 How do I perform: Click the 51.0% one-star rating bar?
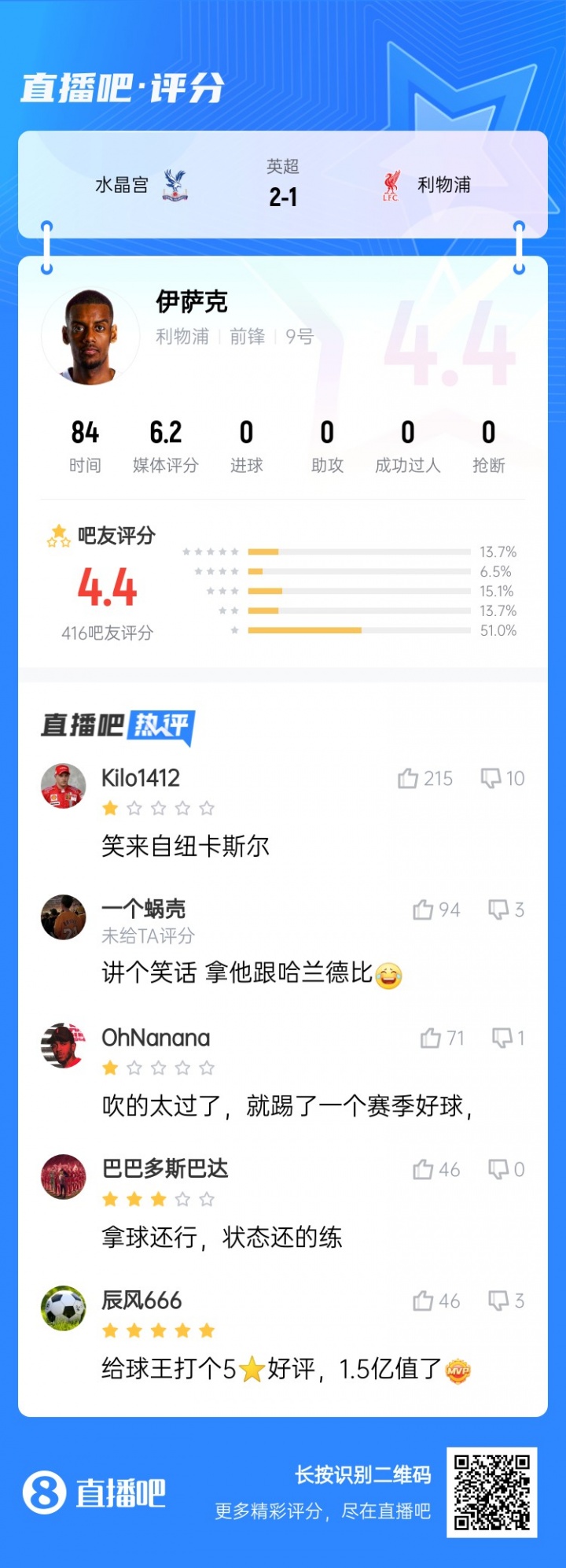click(x=305, y=629)
